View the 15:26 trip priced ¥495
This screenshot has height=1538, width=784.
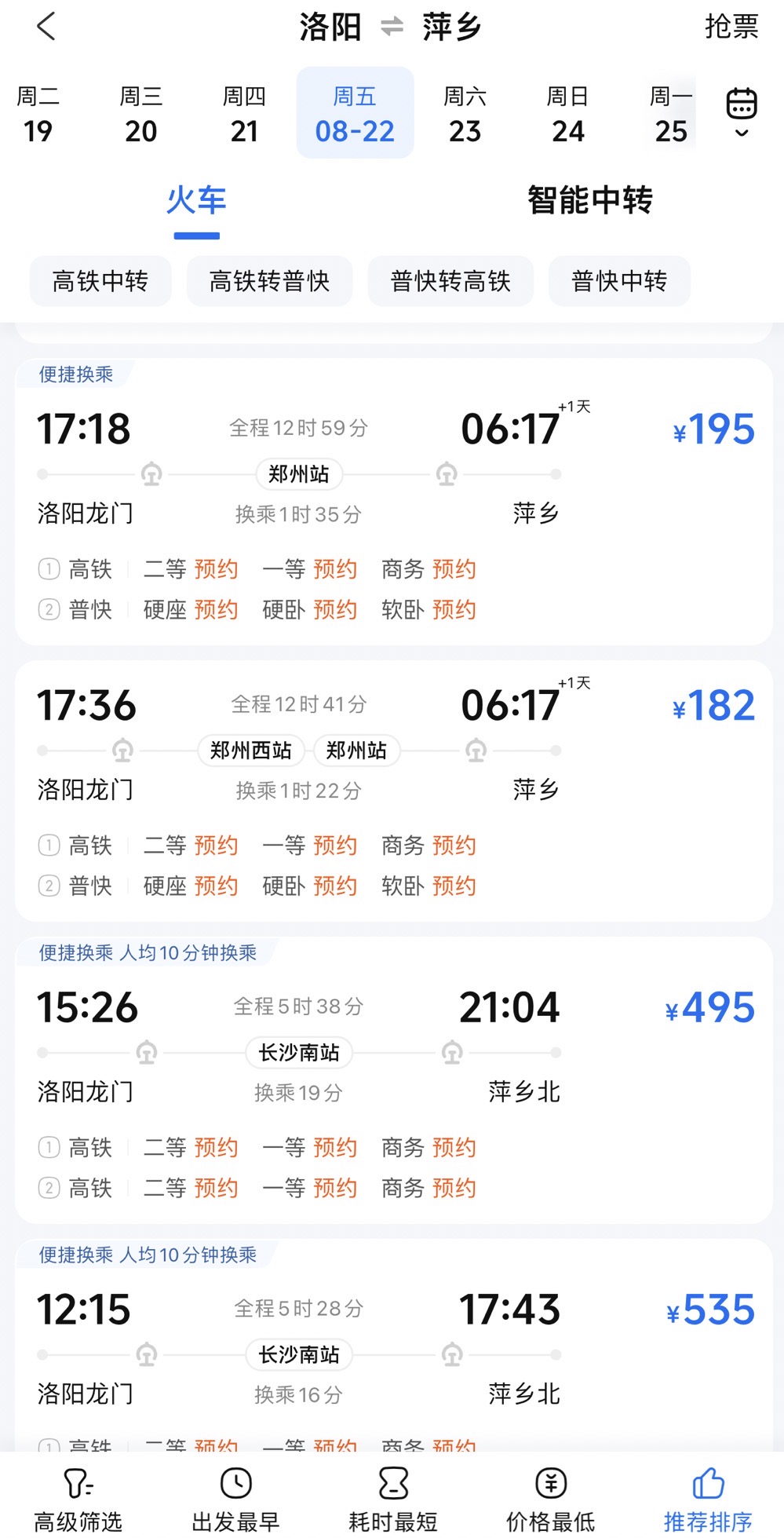(x=393, y=1080)
